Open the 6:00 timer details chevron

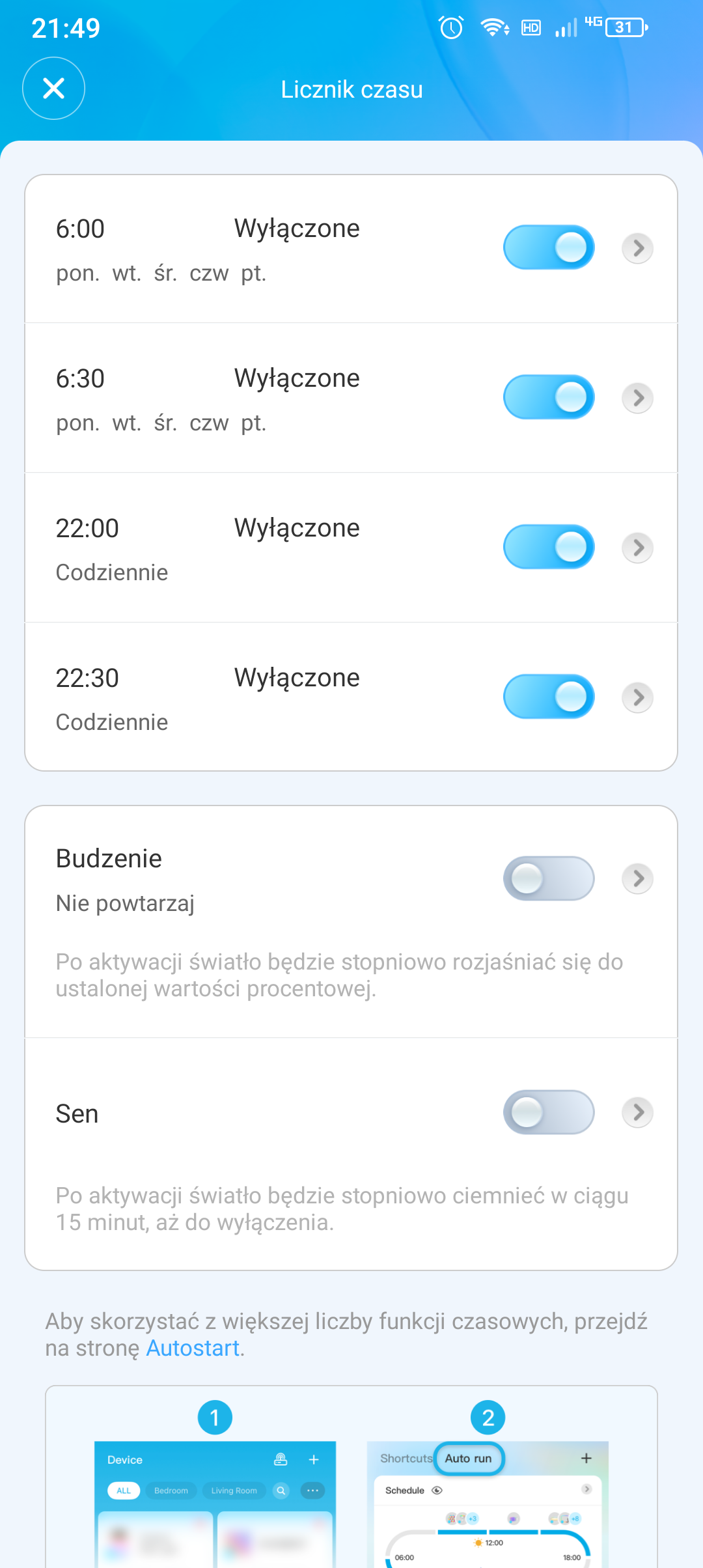(638, 248)
